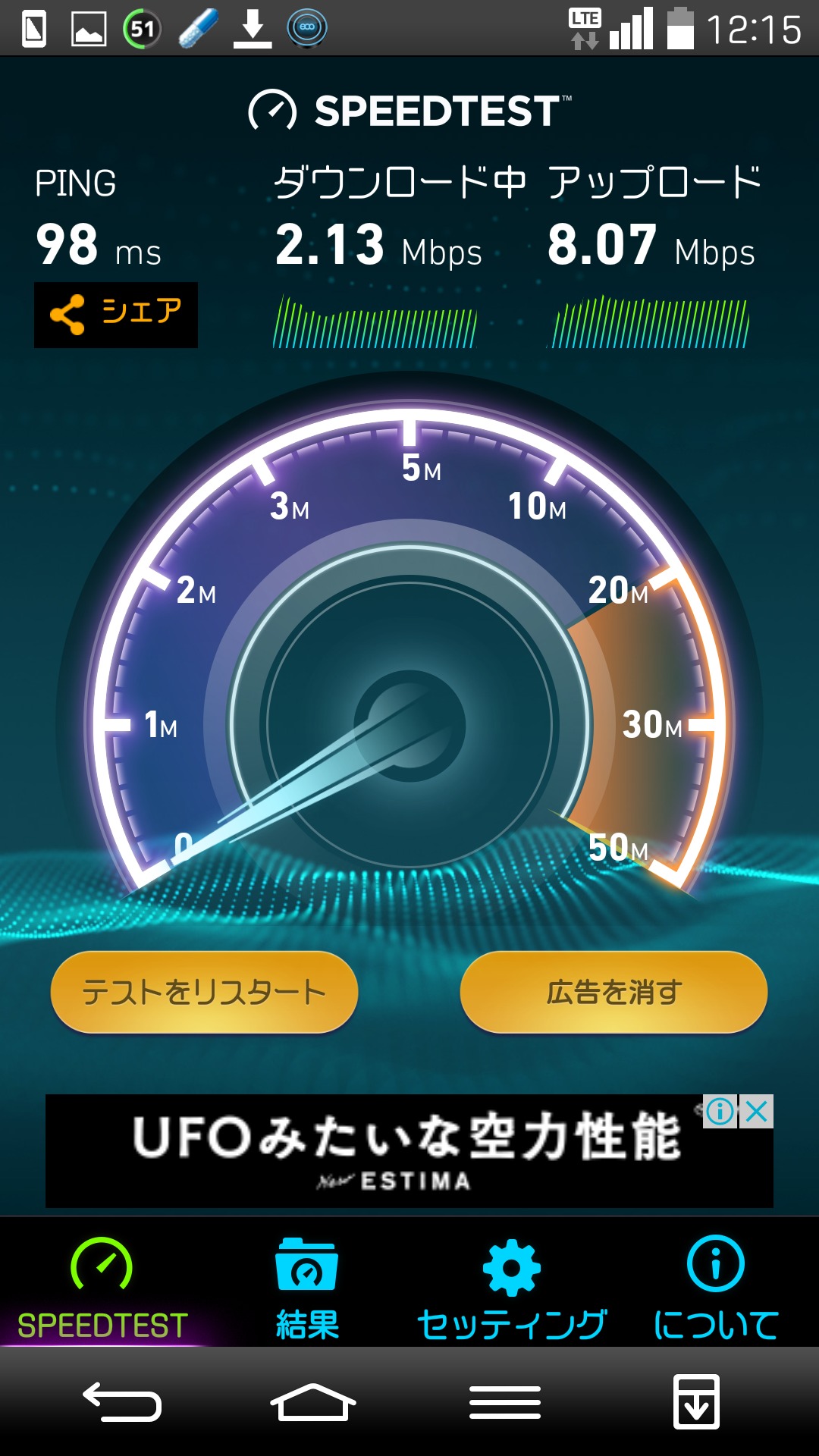Switch to the SPEEDTEST tab
Viewport: 819px width, 1456px height.
tap(102, 1287)
